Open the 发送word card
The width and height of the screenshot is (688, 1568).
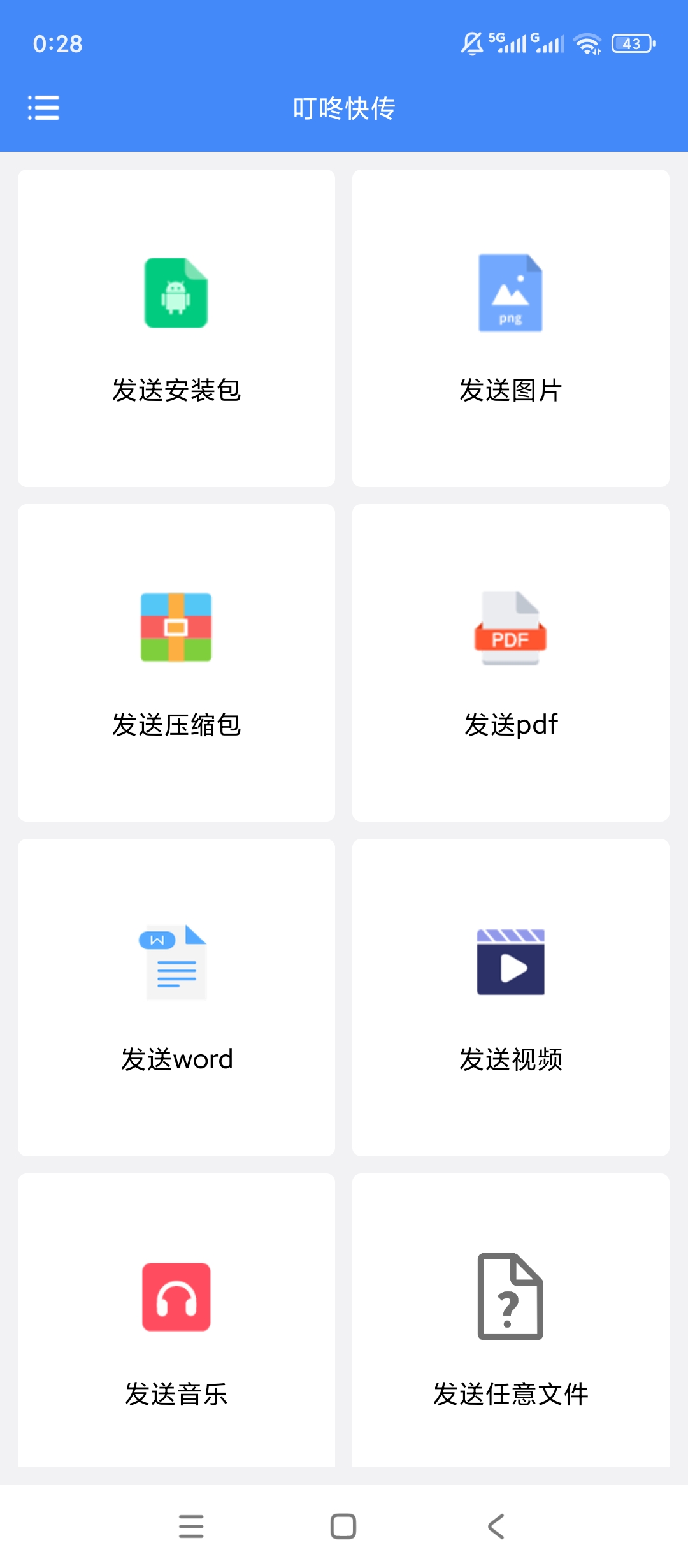pos(176,998)
